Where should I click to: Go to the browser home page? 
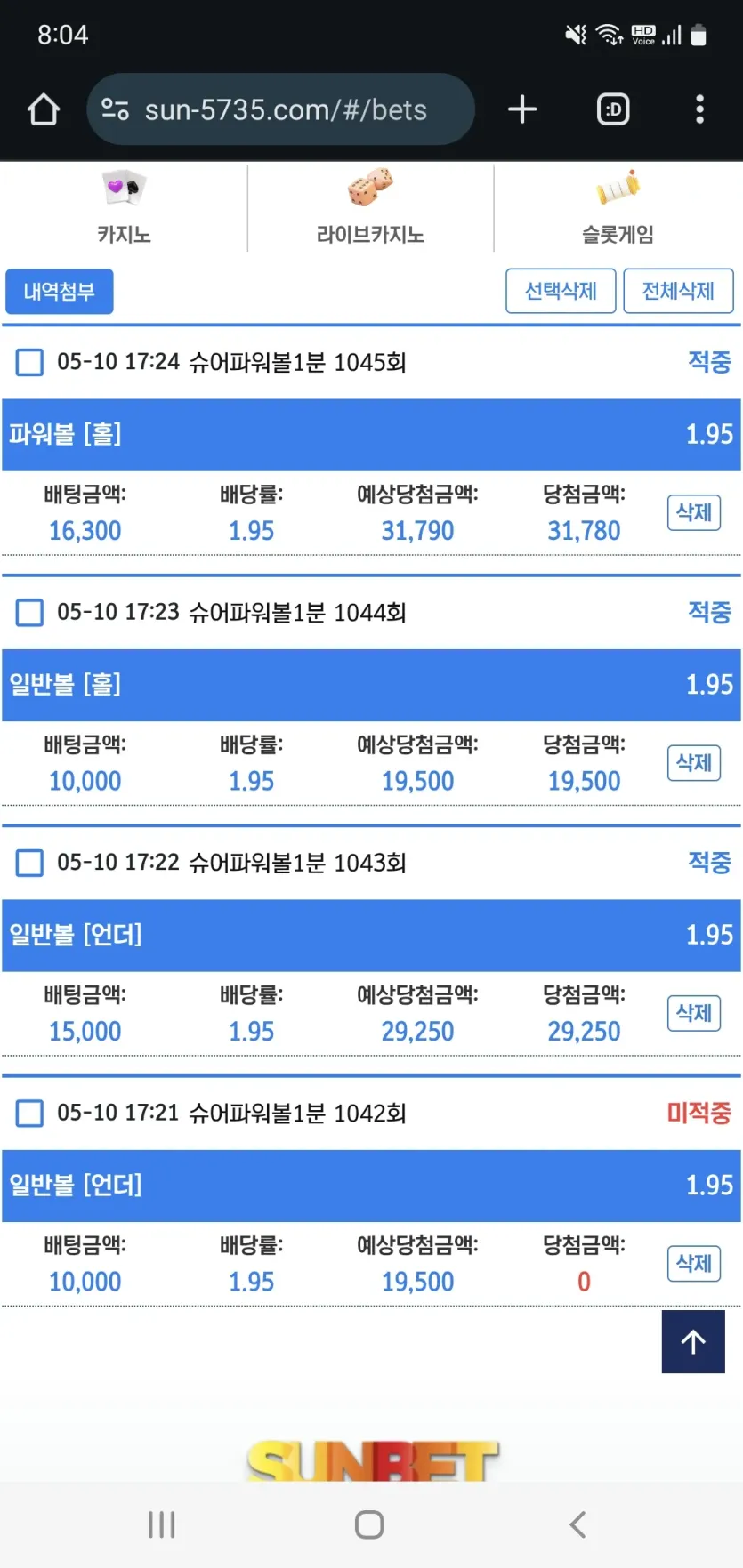tap(43, 109)
